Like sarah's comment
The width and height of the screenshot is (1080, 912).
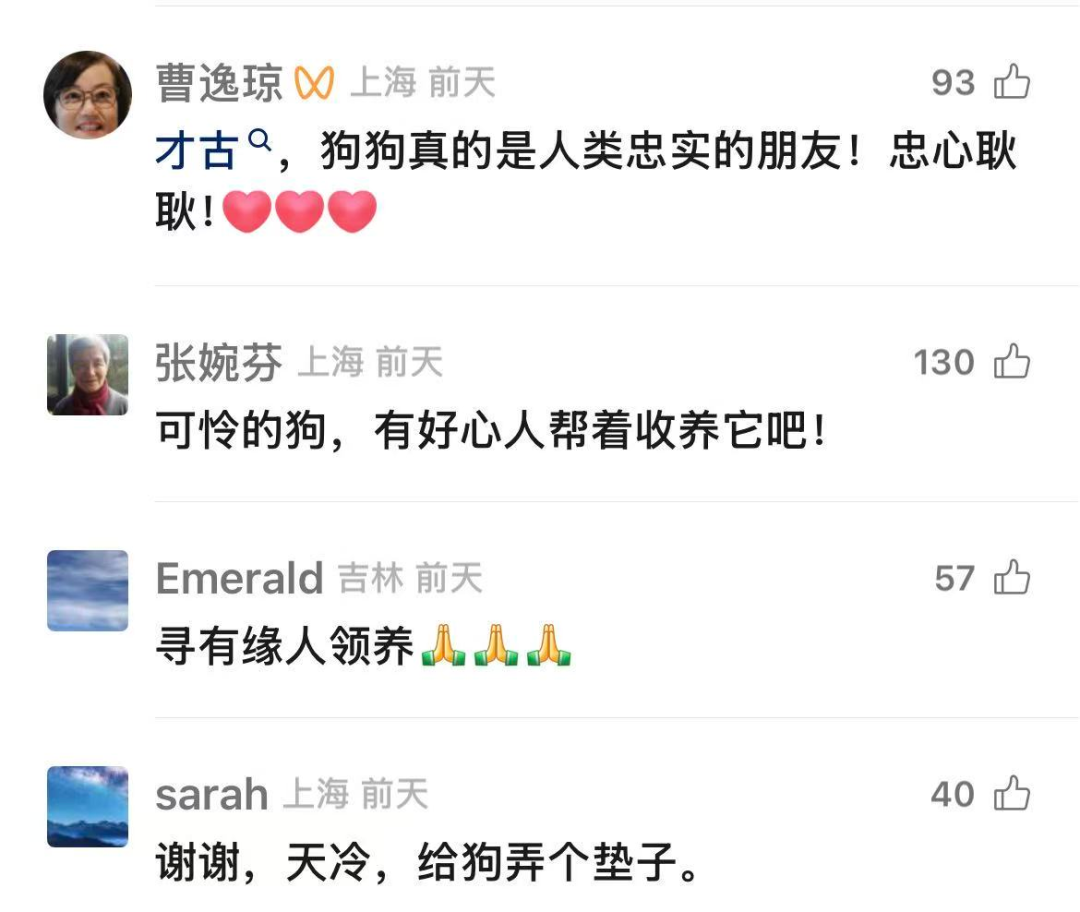pos(1011,793)
